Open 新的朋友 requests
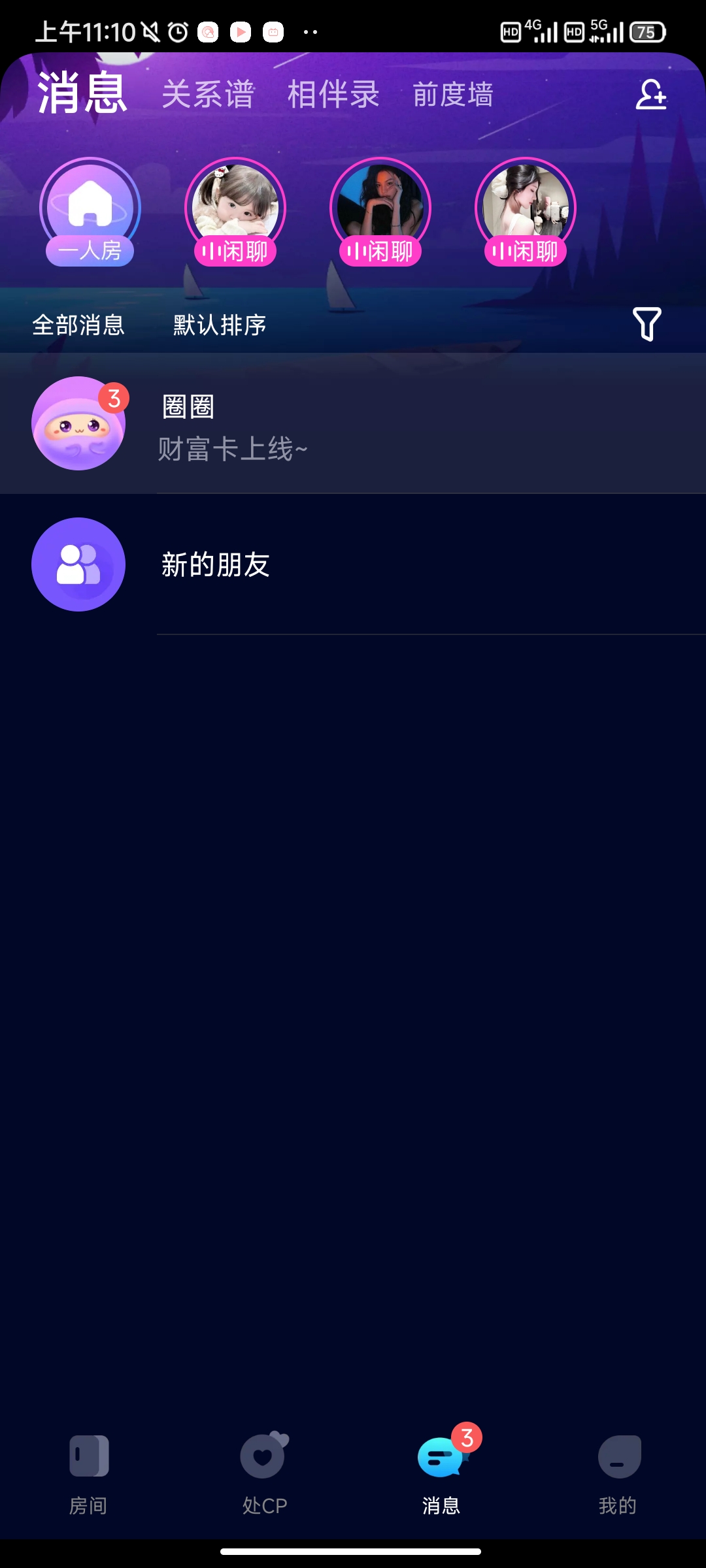Viewport: 706px width, 1568px height. coord(353,564)
